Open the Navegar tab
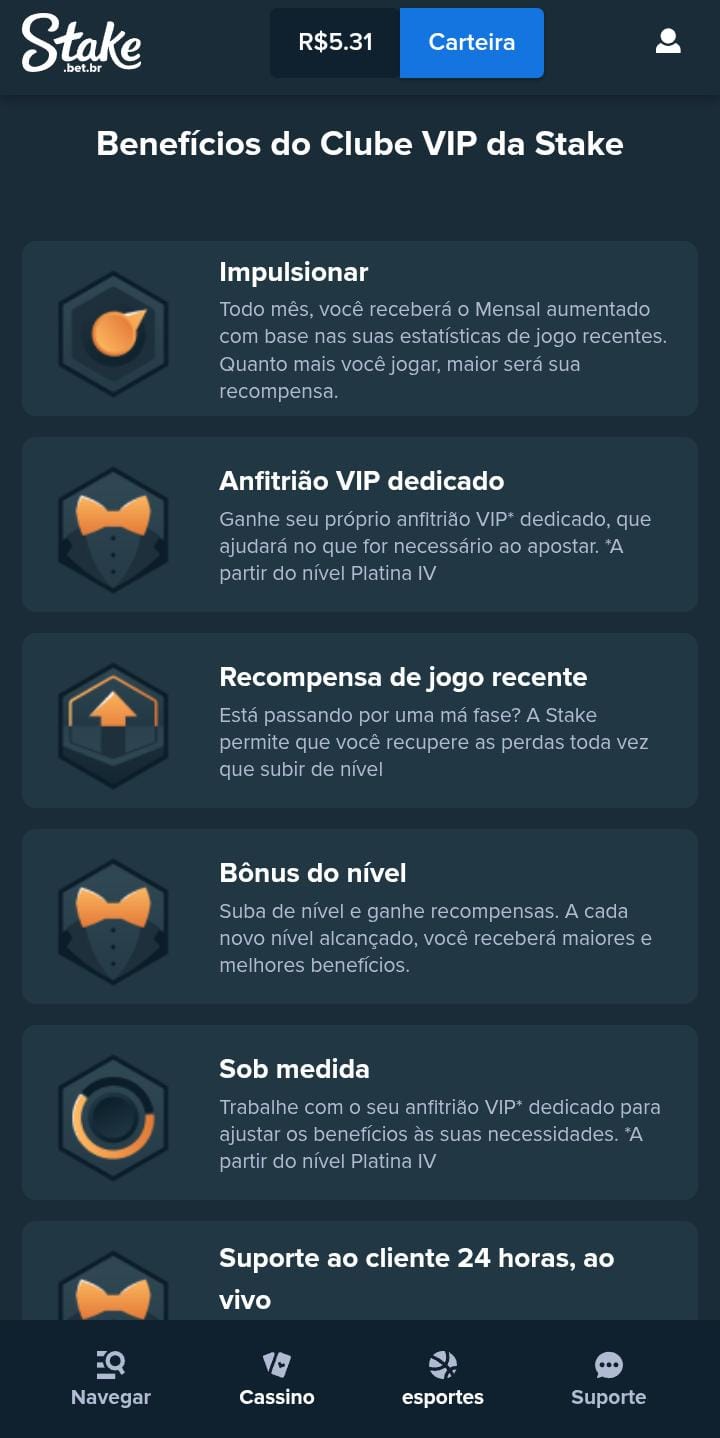The image size is (720, 1438). [x=110, y=1378]
